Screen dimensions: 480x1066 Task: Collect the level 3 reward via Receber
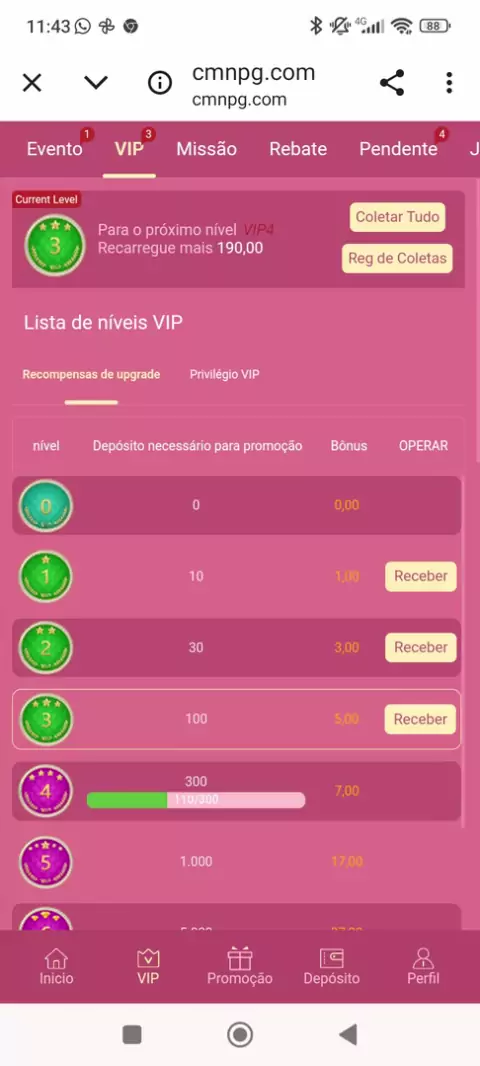(421, 719)
